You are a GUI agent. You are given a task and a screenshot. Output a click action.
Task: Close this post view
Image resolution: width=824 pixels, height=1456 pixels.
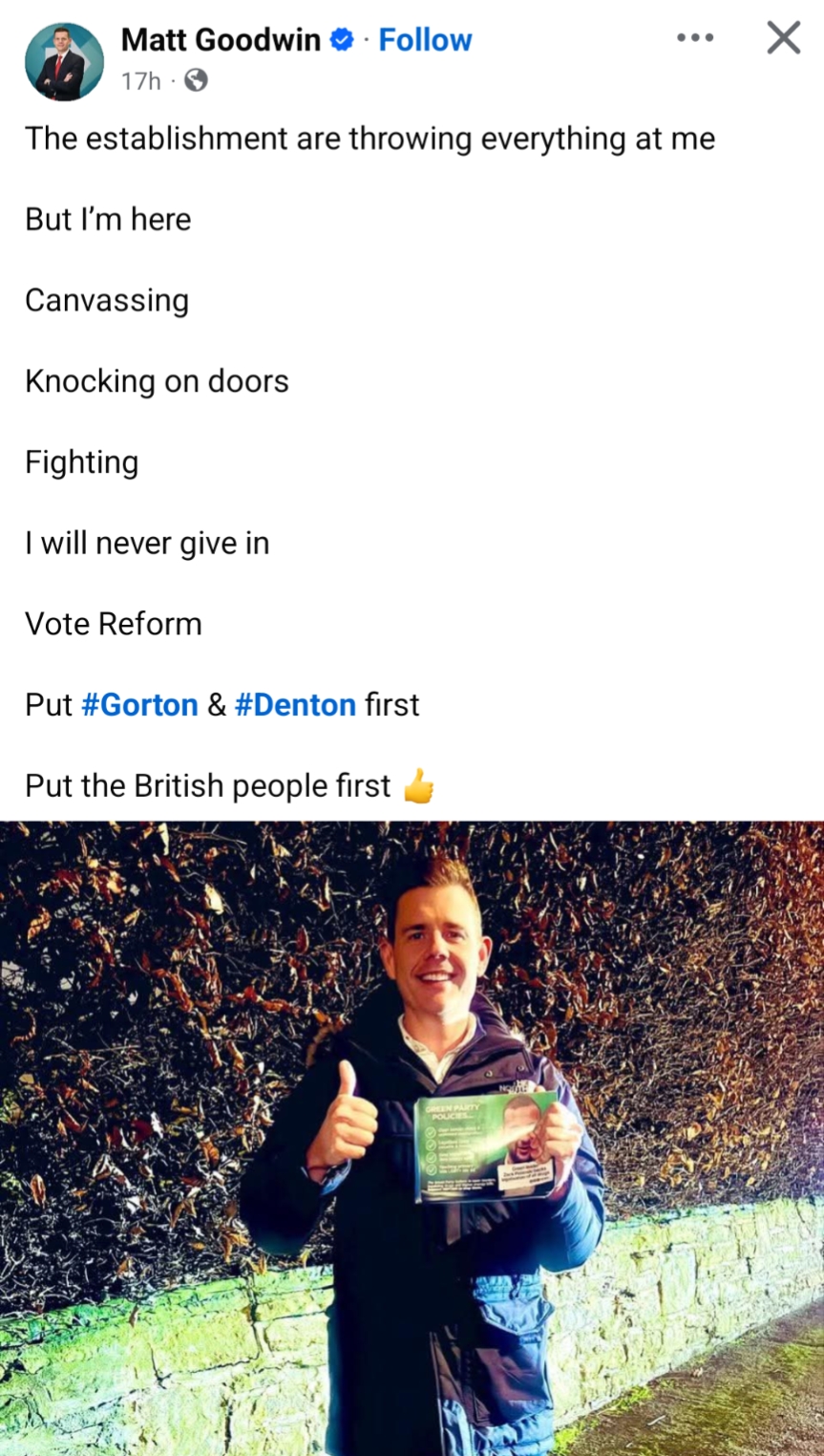[783, 38]
